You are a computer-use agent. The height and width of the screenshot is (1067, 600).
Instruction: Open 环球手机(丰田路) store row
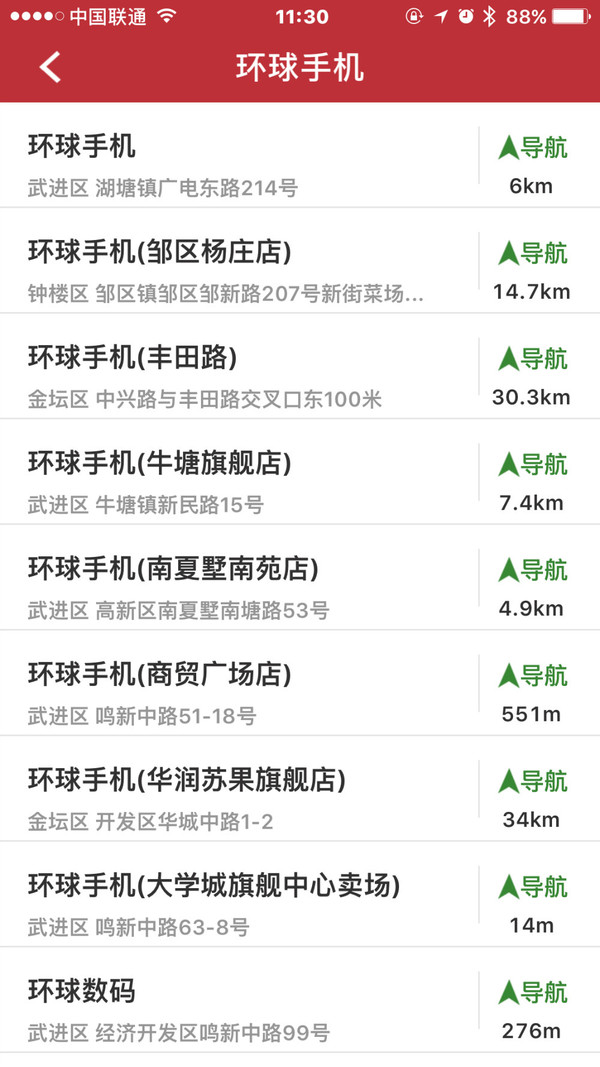(239, 366)
